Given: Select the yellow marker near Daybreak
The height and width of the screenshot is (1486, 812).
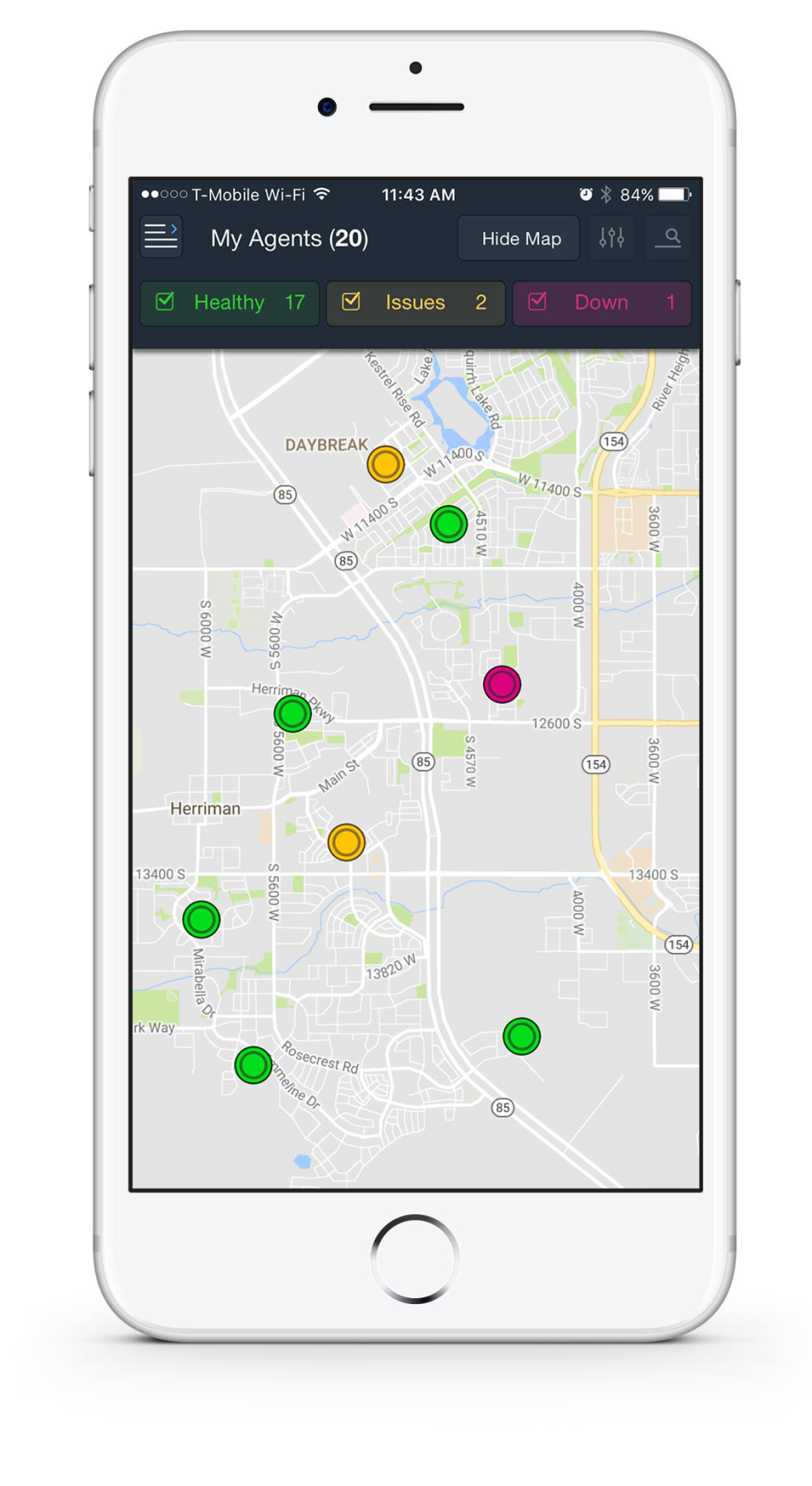Looking at the screenshot, I should (x=386, y=464).
